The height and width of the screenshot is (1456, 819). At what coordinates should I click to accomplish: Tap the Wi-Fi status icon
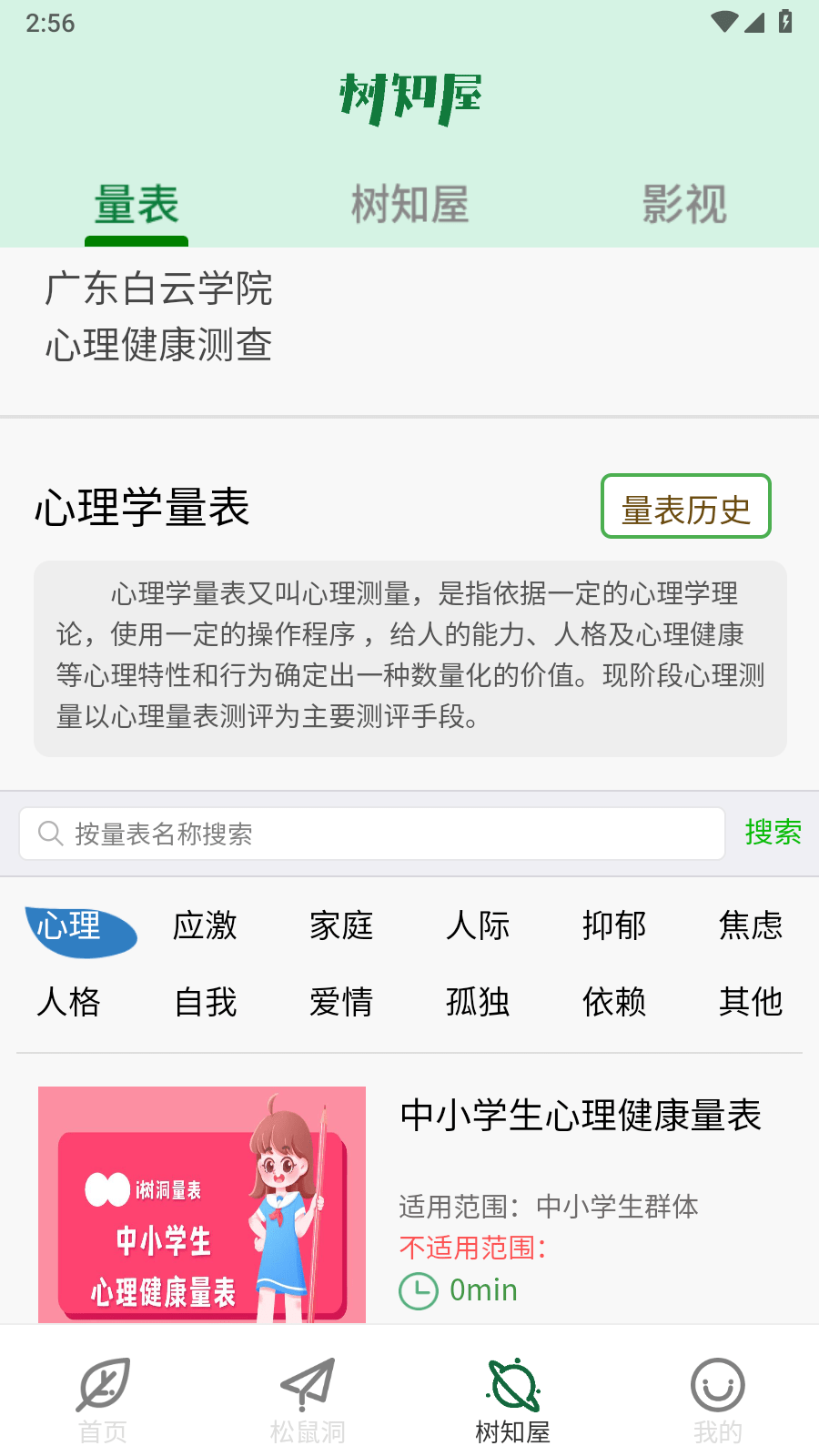click(x=723, y=20)
